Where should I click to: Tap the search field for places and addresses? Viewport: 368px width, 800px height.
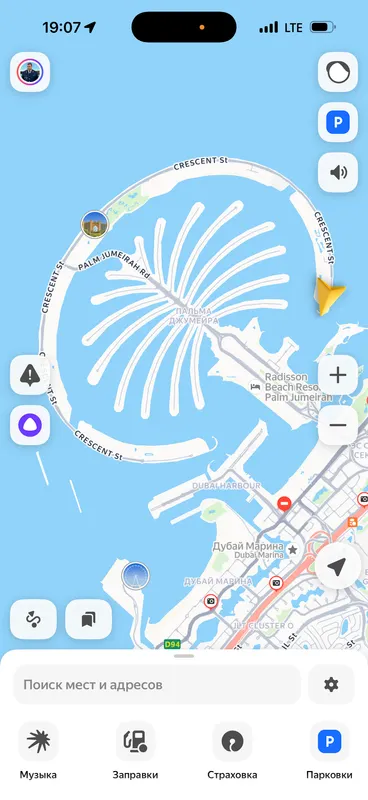[157, 685]
